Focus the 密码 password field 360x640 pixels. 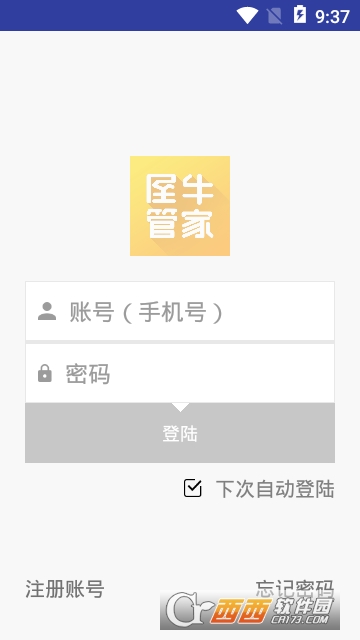(x=180, y=373)
